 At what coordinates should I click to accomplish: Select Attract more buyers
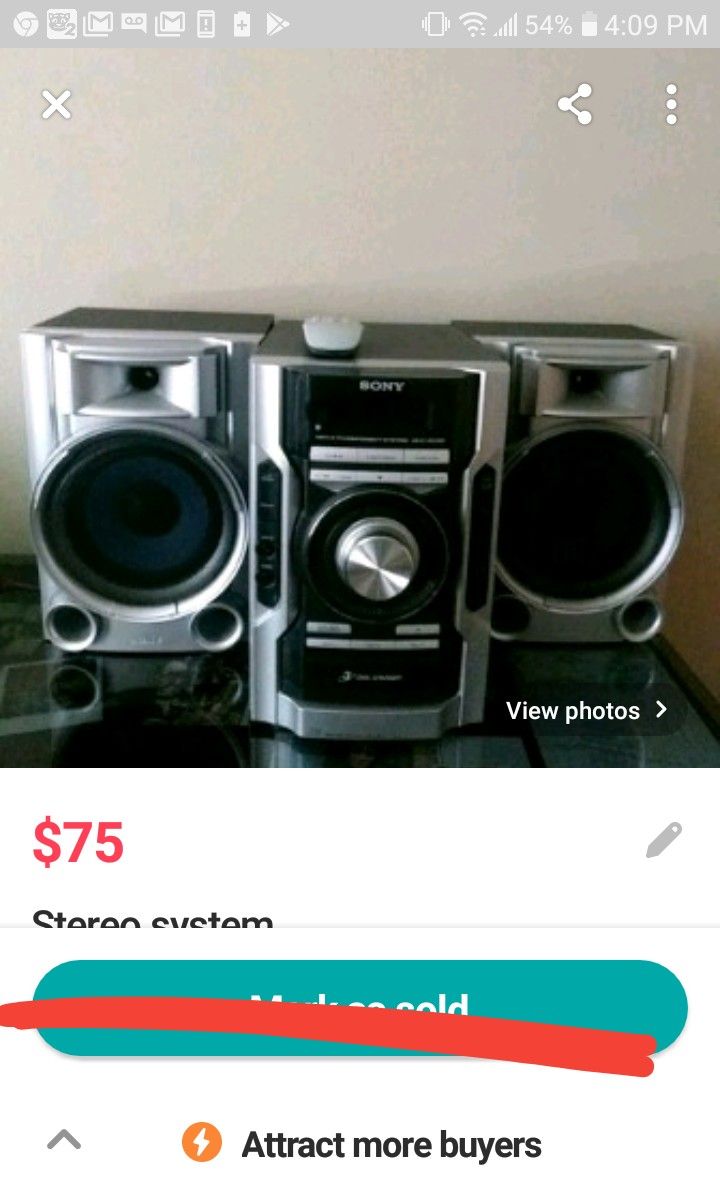point(391,1144)
